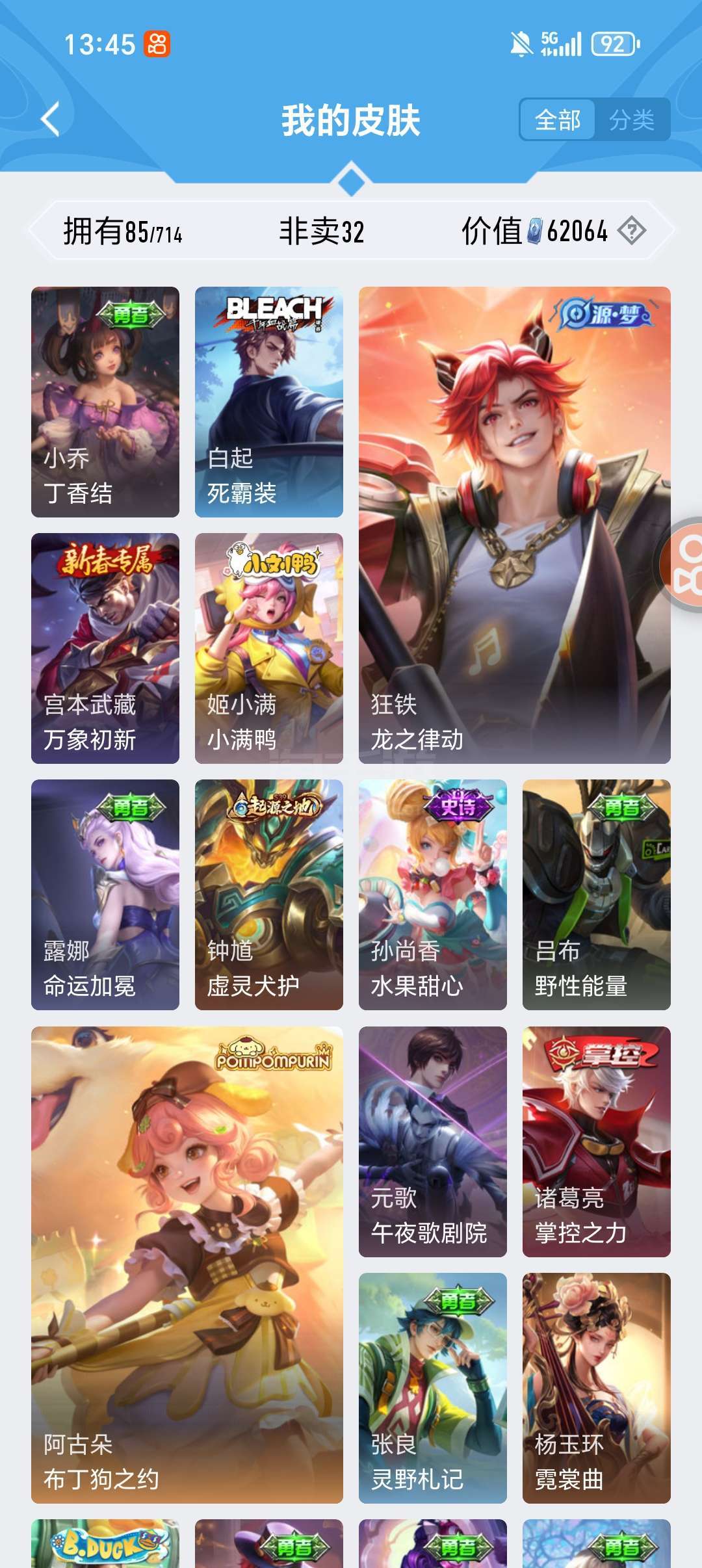View 诸葛亮 掌控之力 skin
Viewport: 702px width, 1568px height.
(x=597, y=1142)
